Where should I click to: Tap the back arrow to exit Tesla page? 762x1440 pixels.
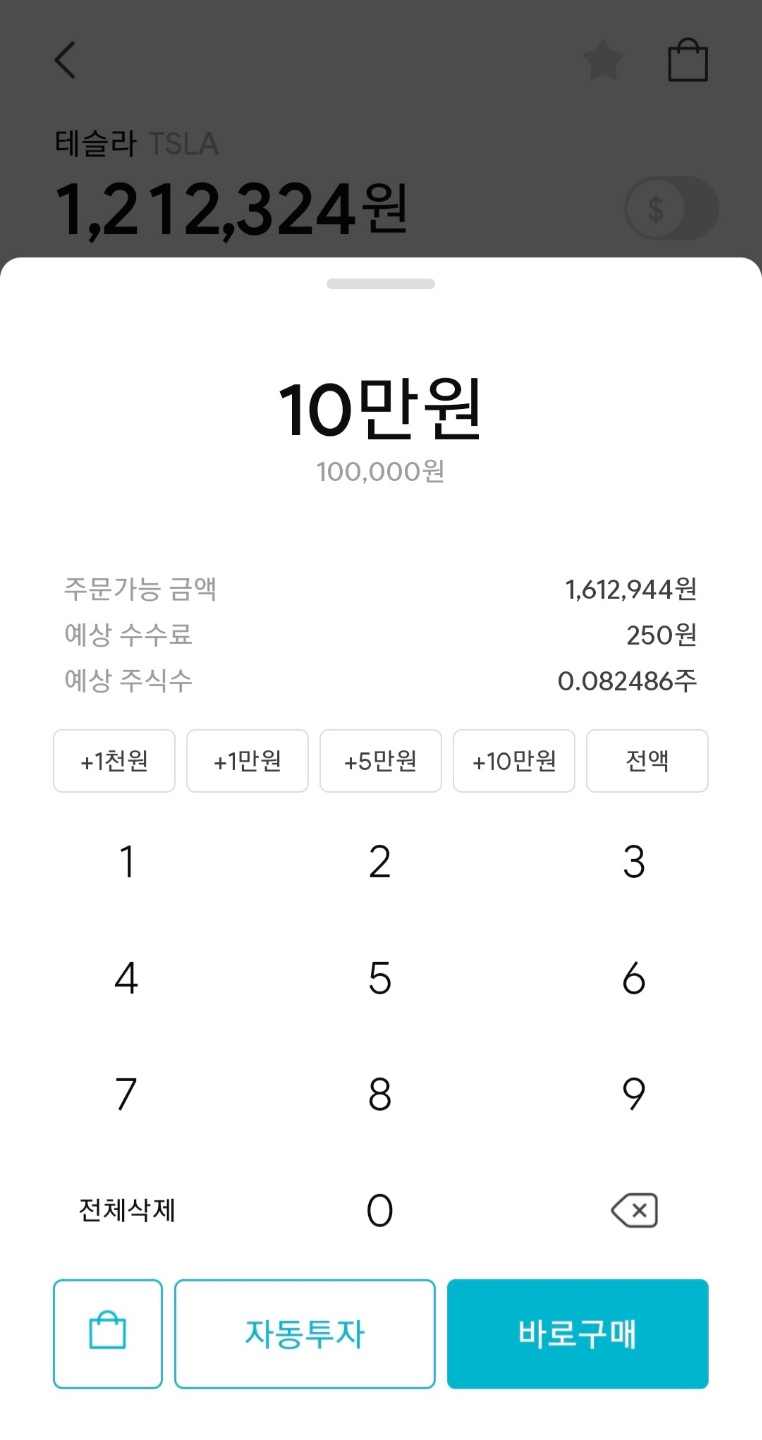[65, 60]
